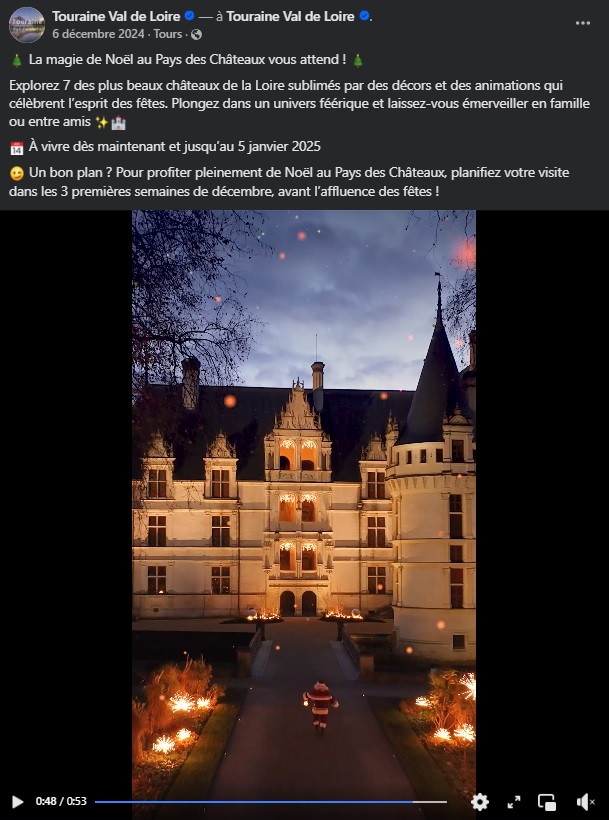Viewport: 609px width, 820px height.
Task: Seek on the video progress bar
Action: 270,801
